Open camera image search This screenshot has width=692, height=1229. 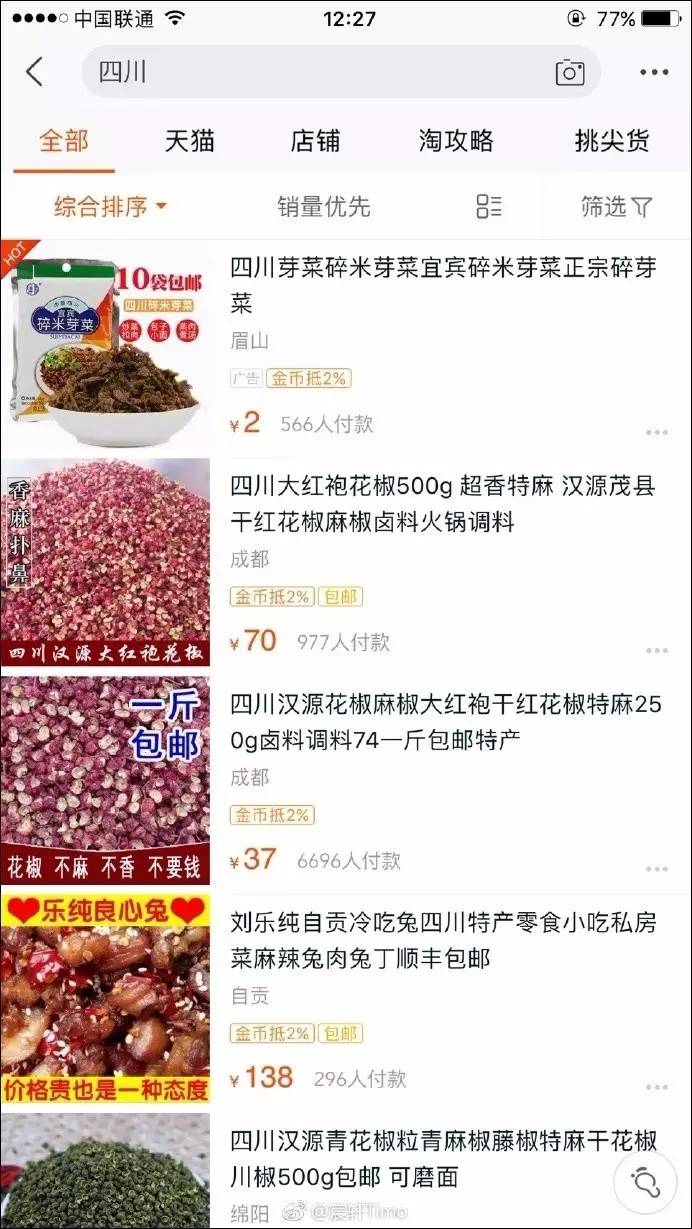[x=570, y=72]
